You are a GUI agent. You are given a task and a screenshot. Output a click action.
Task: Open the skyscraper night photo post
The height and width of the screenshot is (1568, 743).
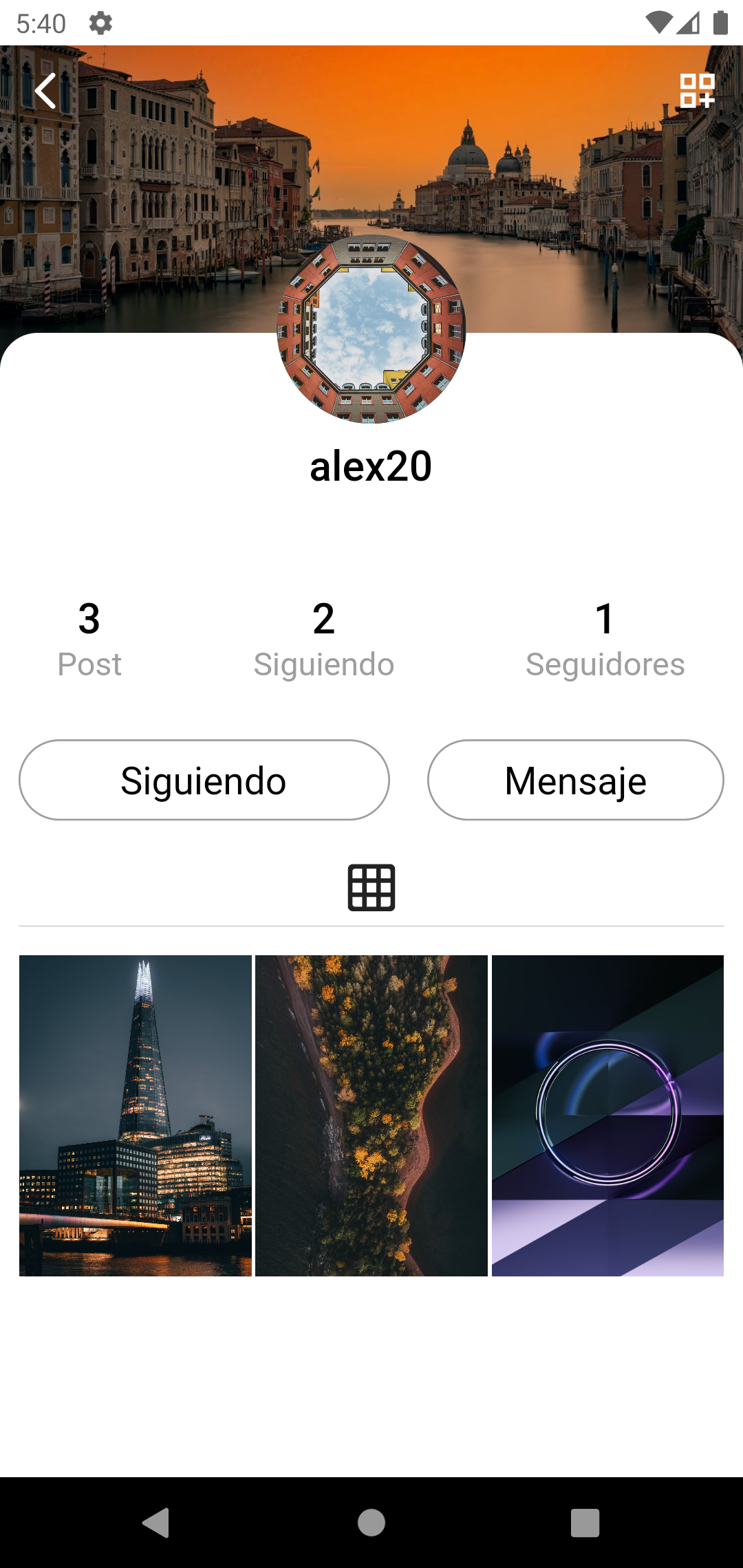[x=136, y=1115]
